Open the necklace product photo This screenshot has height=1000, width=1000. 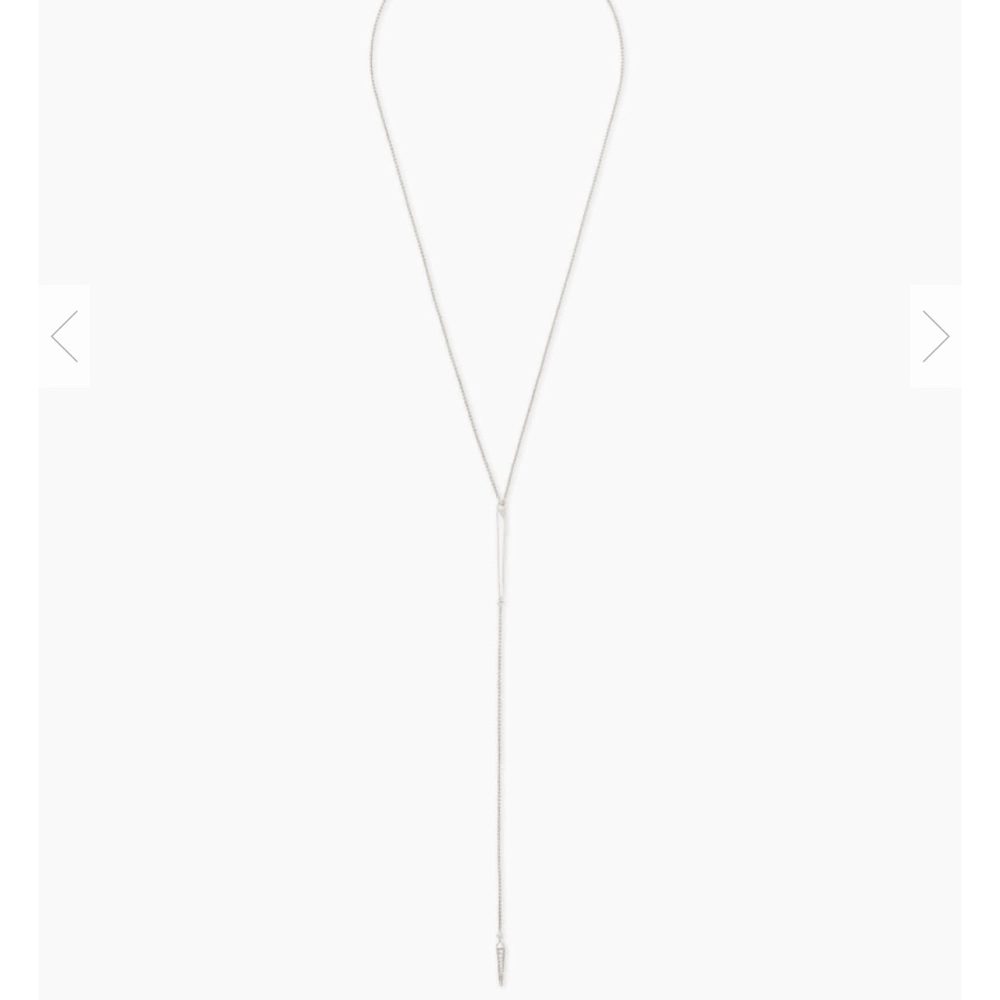pos(498,500)
